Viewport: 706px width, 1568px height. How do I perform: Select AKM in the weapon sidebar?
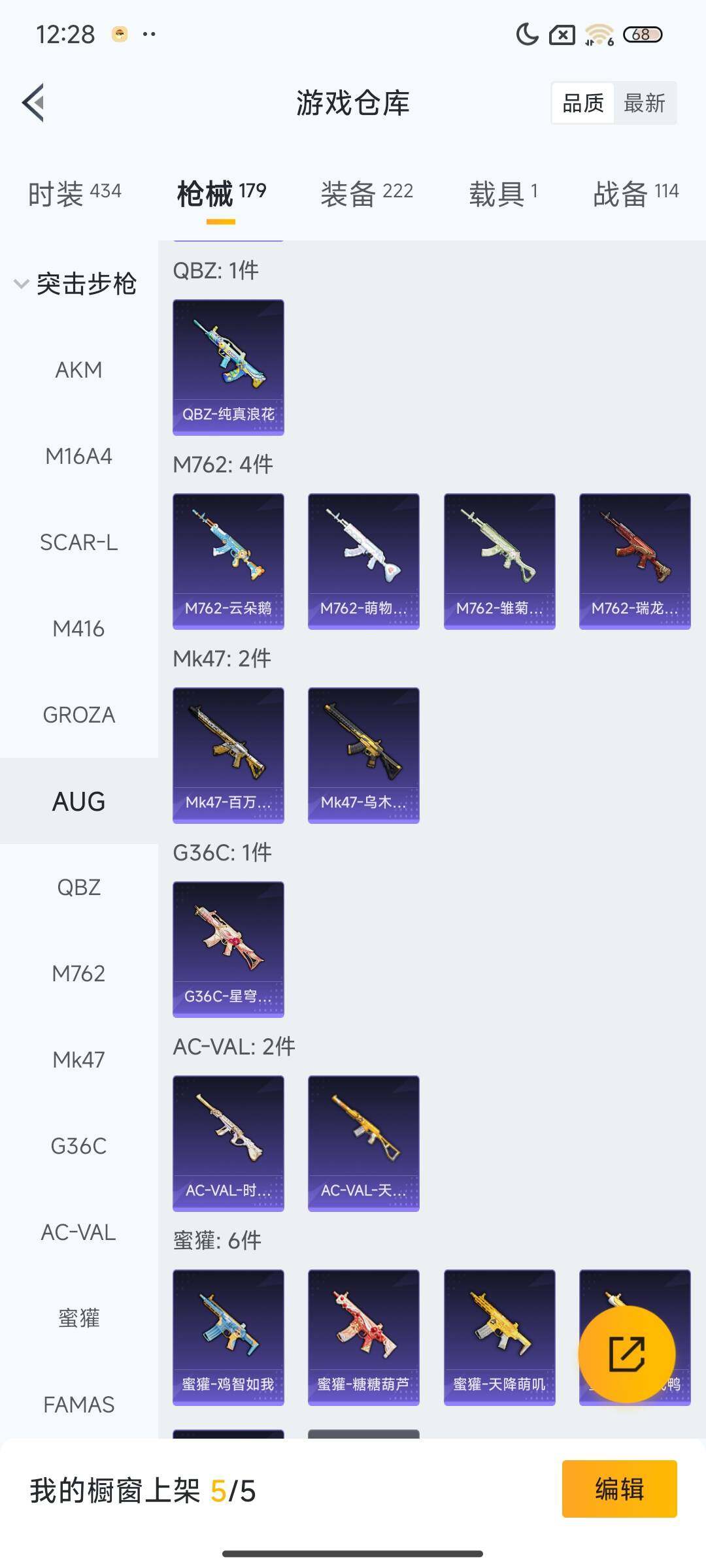coord(78,370)
